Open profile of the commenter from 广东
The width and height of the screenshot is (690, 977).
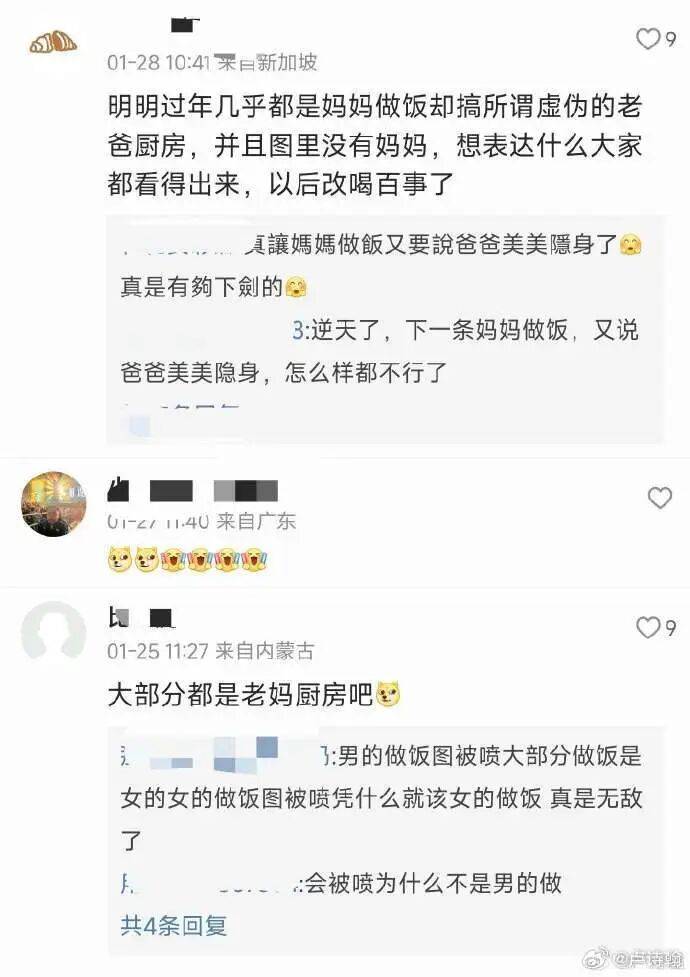[x=53, y=504]
